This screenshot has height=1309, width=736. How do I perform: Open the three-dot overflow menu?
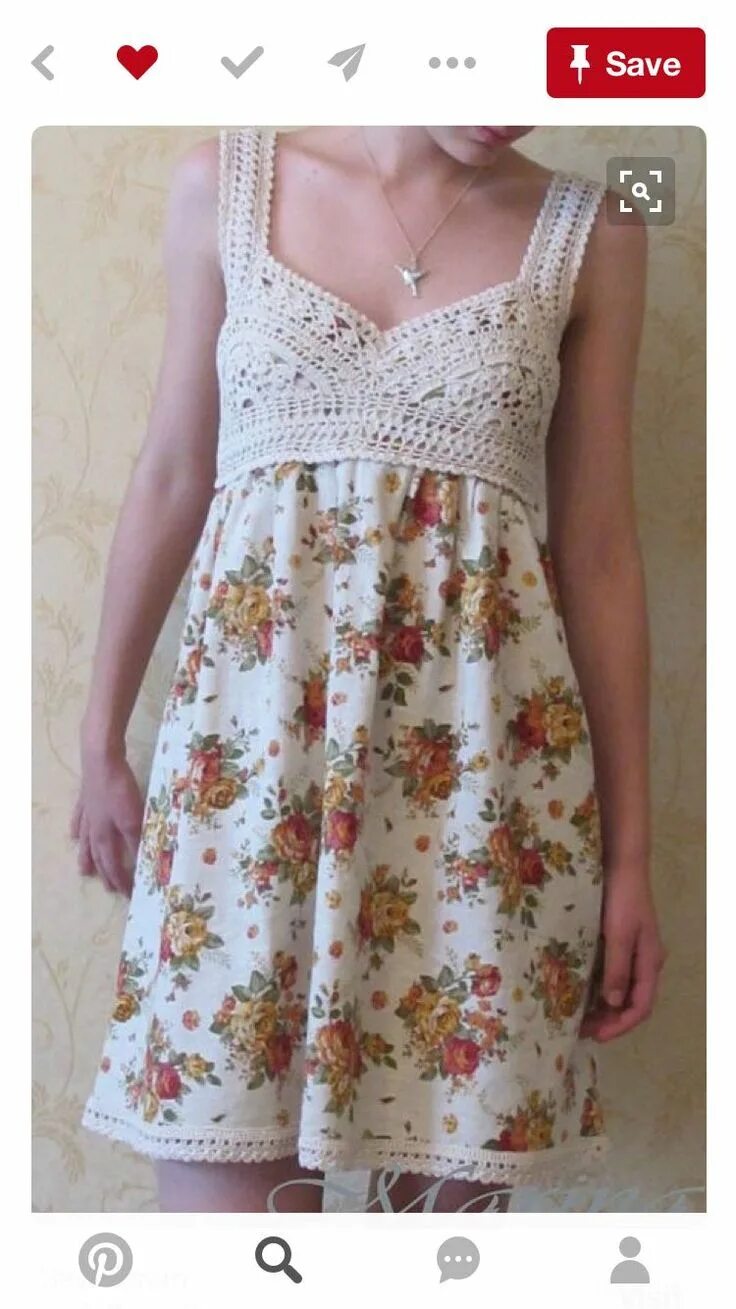(x=452, y=63)
